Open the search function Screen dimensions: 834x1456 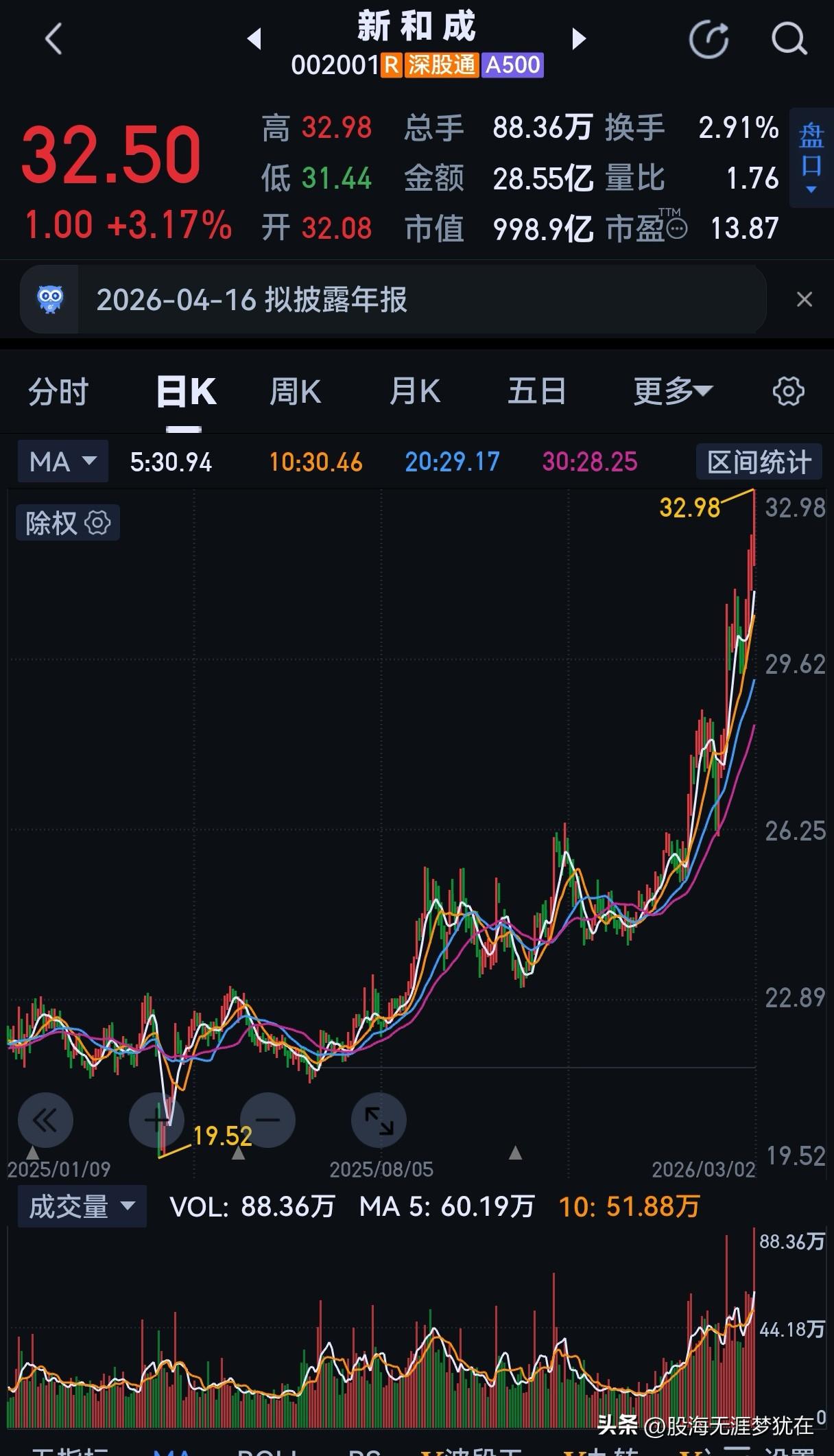coord(789,39)
